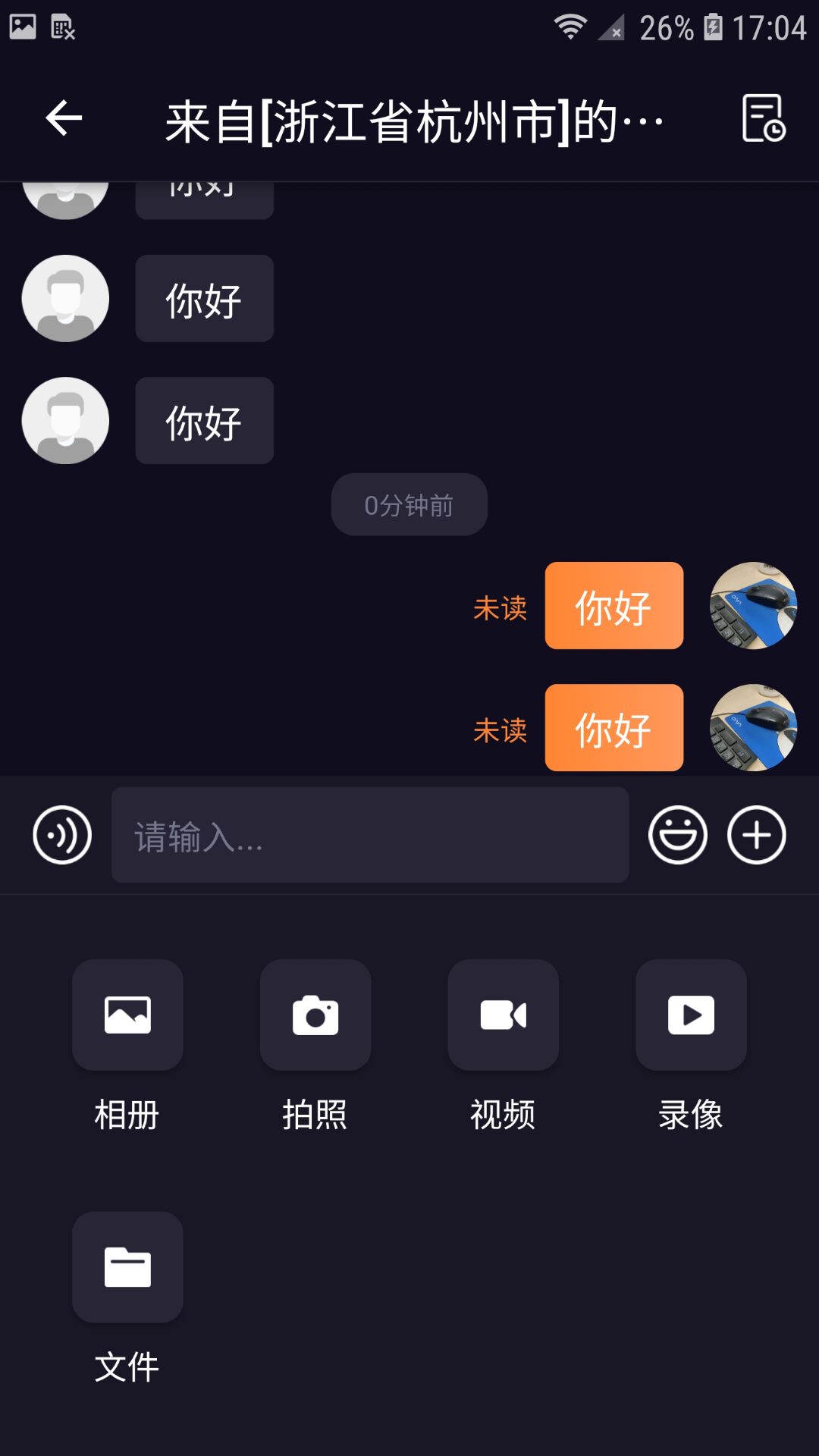
Task: Select 录像 to record video
Action: coord(691,1015)
